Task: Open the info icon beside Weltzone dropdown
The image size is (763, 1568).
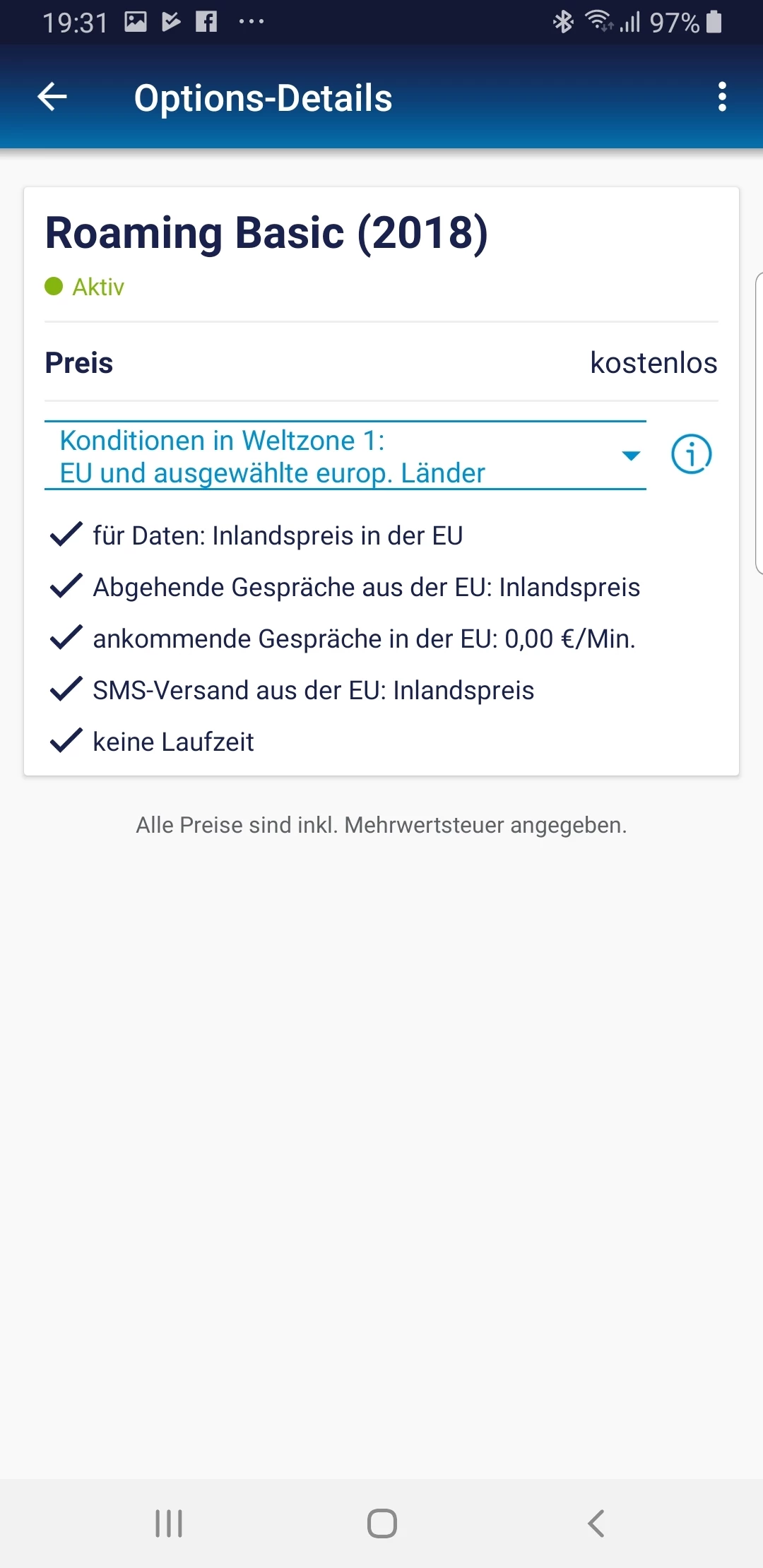Action: [x=691, y=454]
